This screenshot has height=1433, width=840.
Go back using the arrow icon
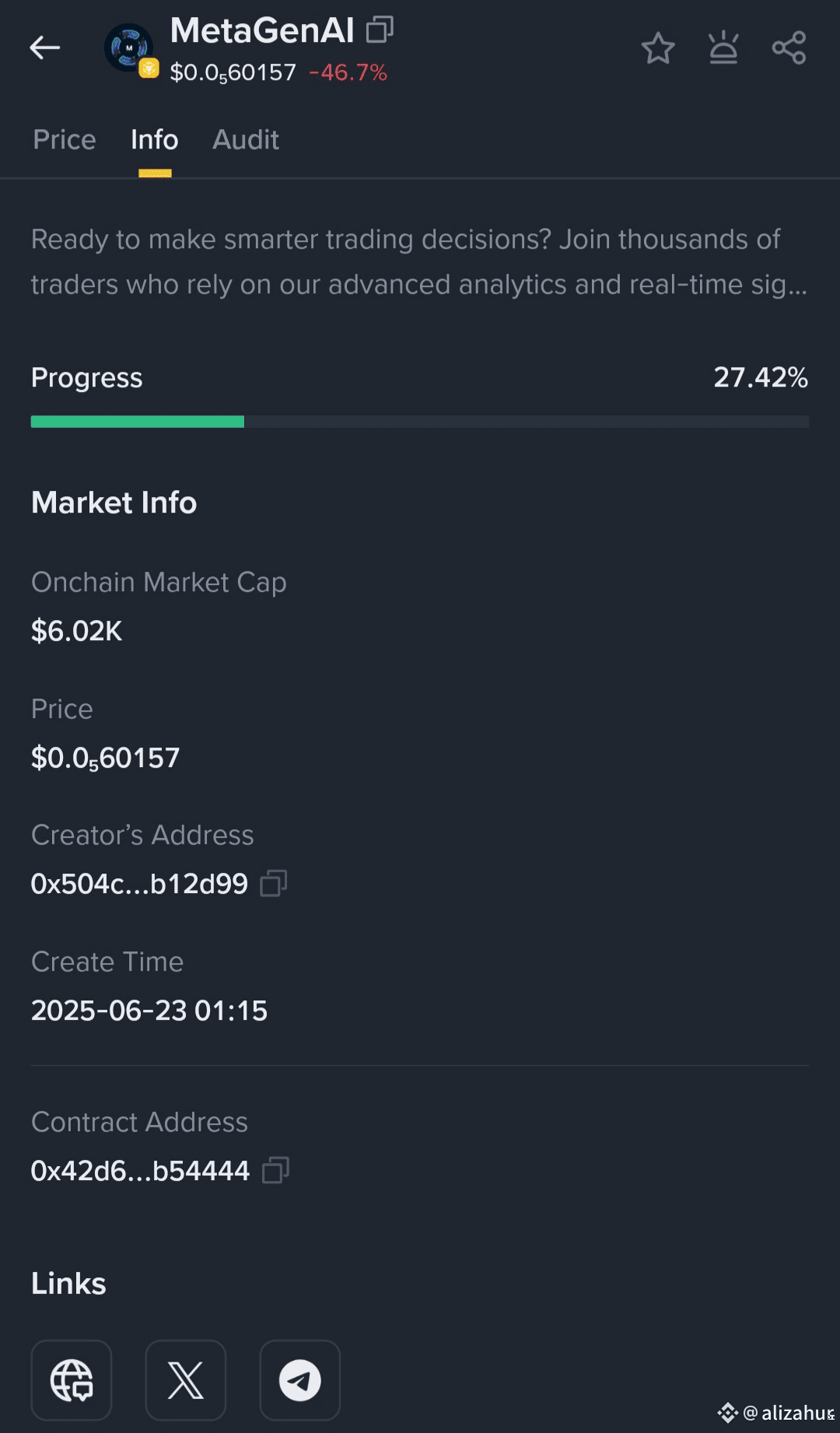click(45, 48)
